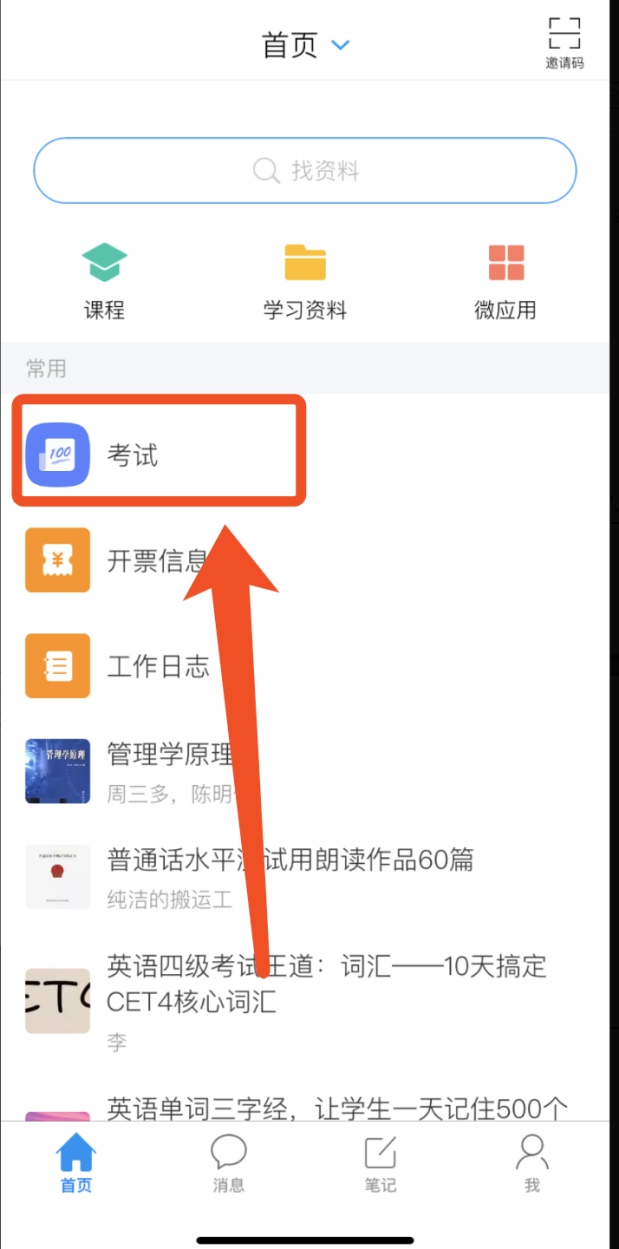Open the 邀请码 scan icon
619x1249 pixels.
[x=564, y=42]
